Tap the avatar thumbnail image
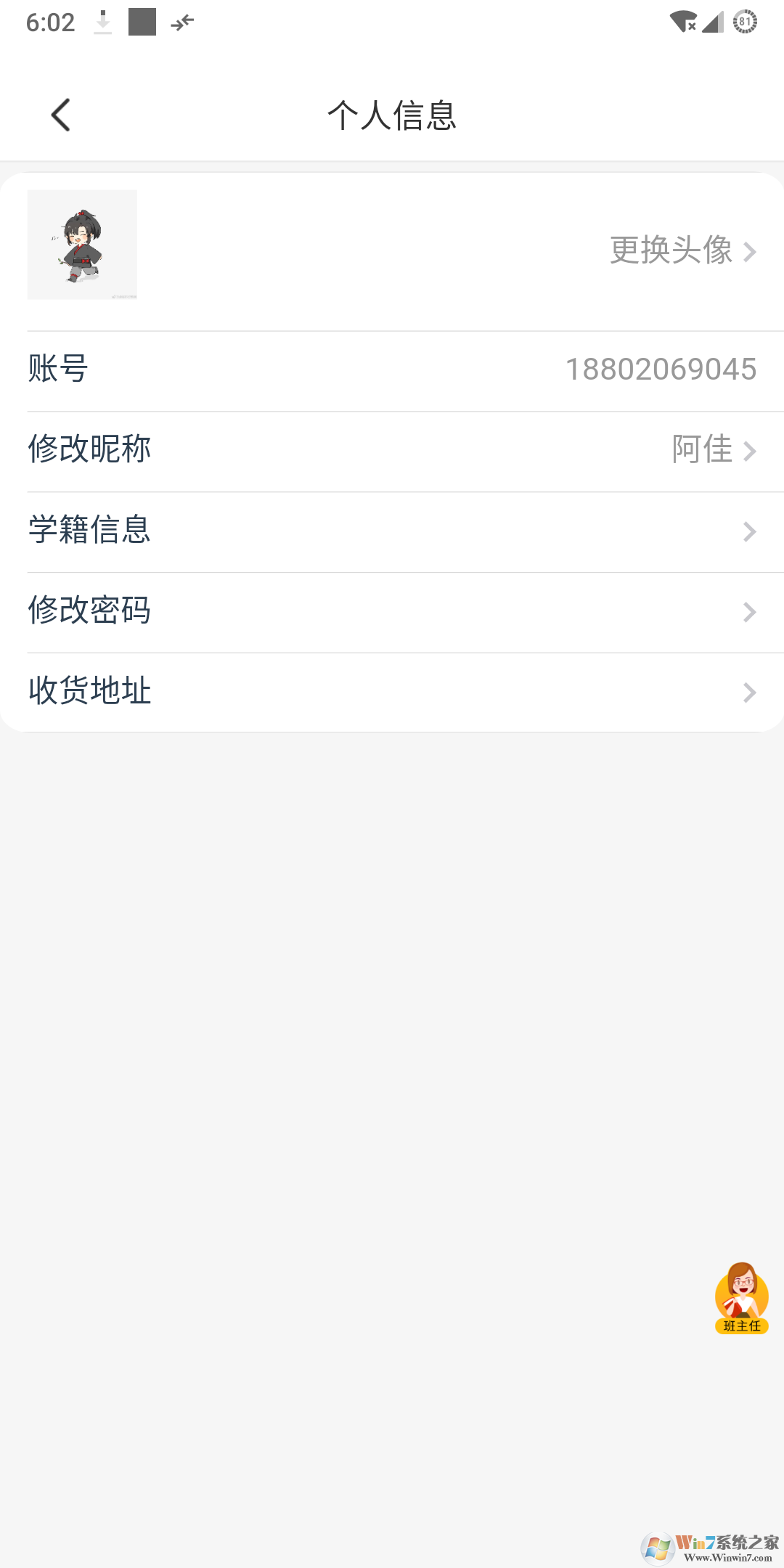The image size is (784, 1568). pos(82,244)
